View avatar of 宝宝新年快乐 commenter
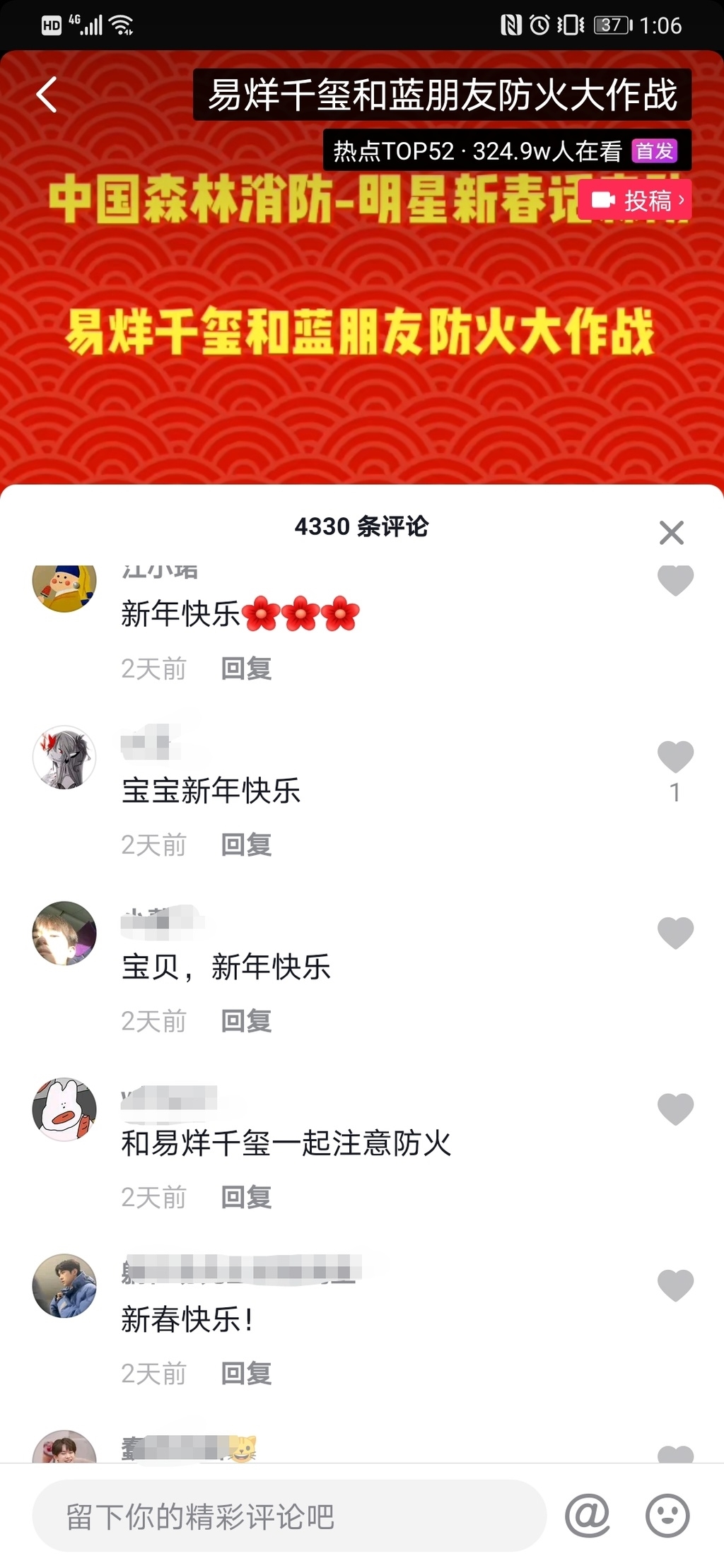 click(64, 757)
